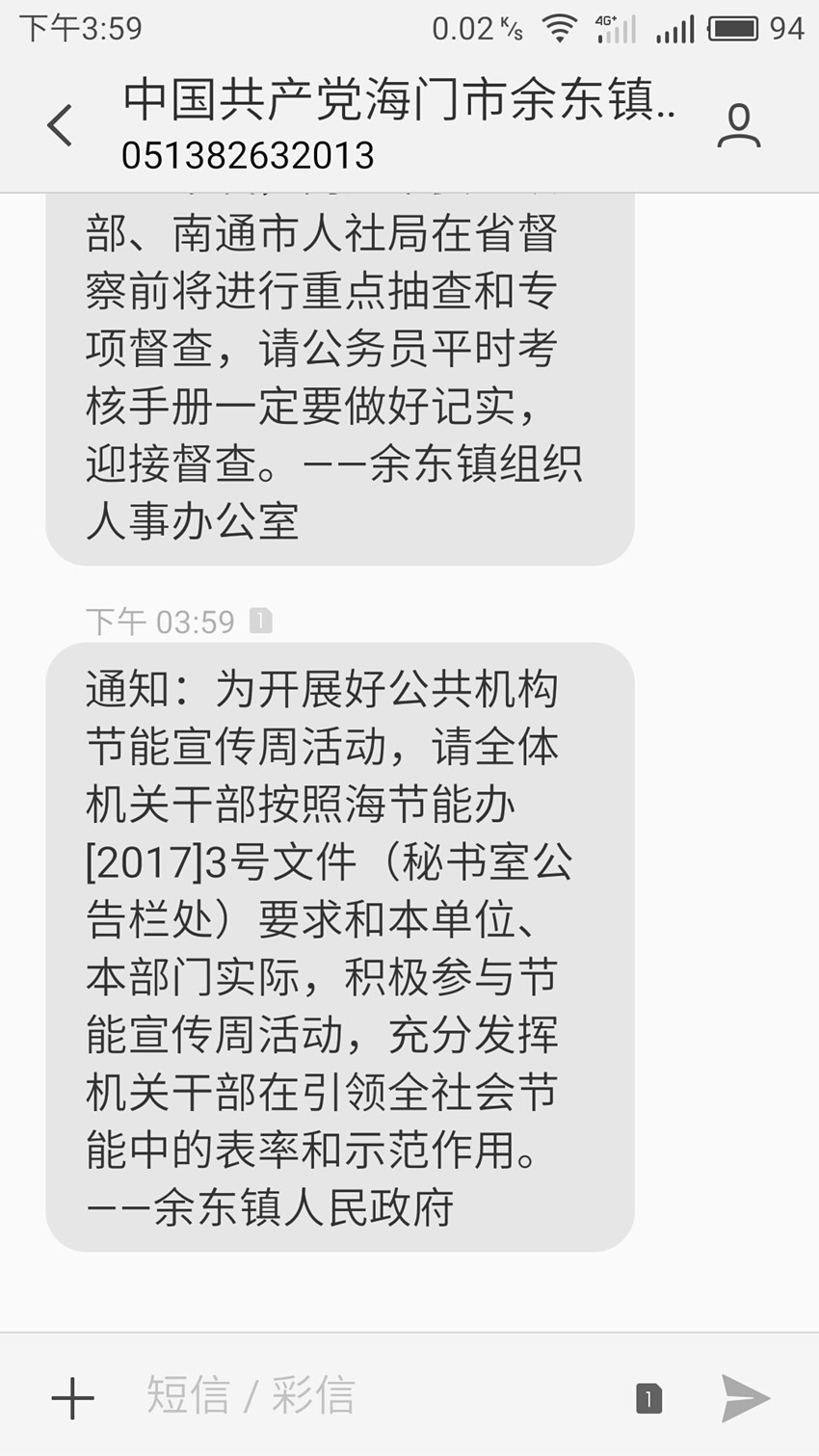Viewport: 819px width, 1456px height.
Task: Focus the 短信 / 彩信 message field
Action: [366, 1395]
